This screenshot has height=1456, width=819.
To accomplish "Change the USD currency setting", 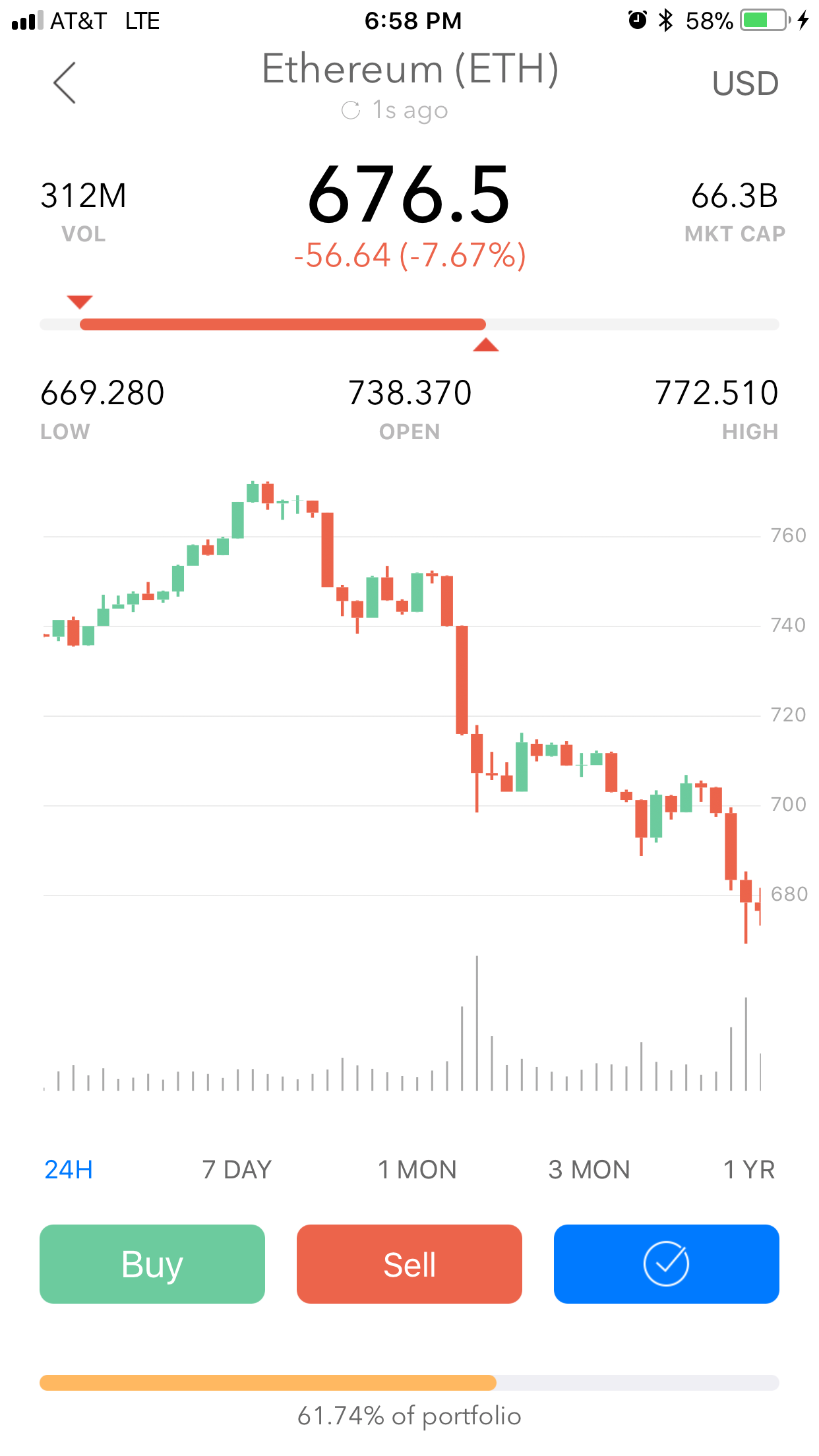I will 745,84.
